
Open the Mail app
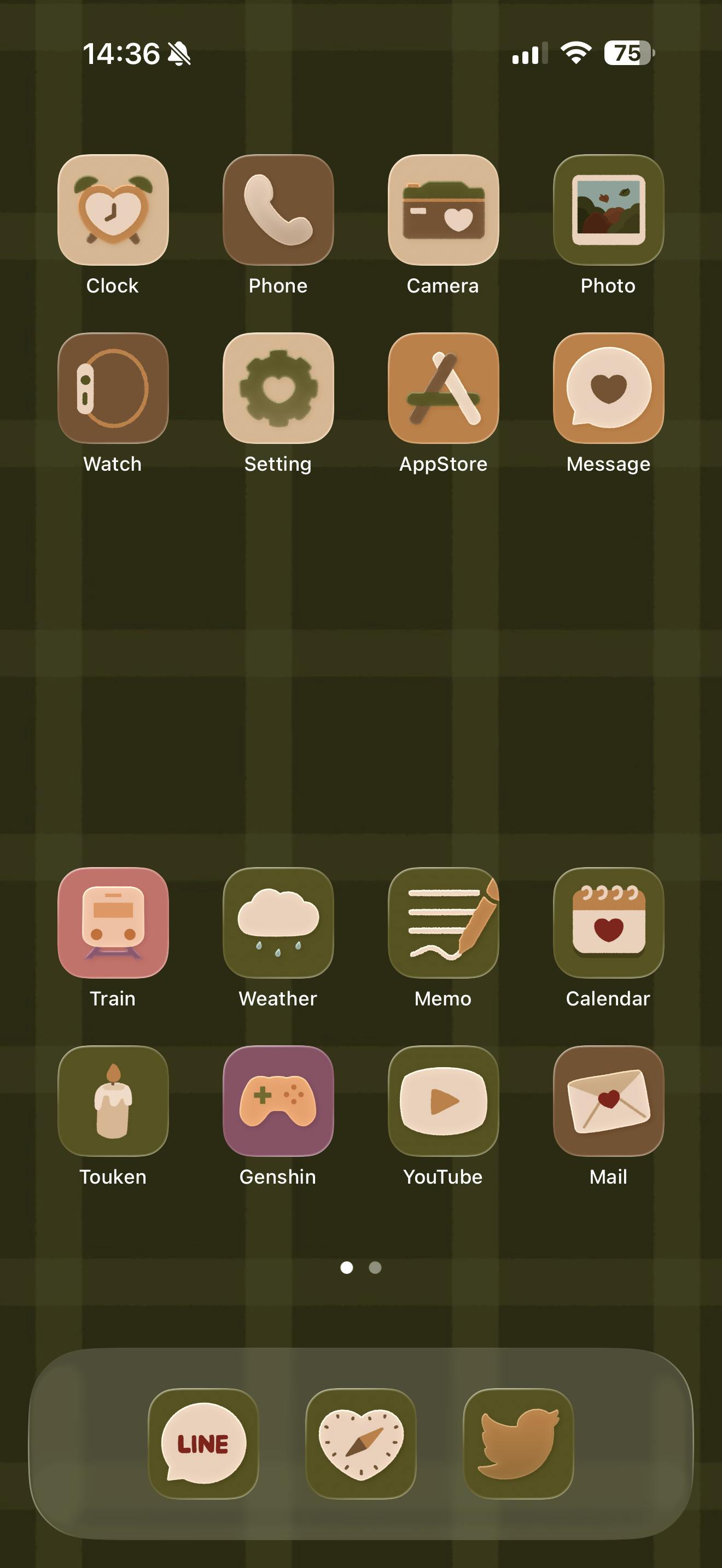point(608,1101)
